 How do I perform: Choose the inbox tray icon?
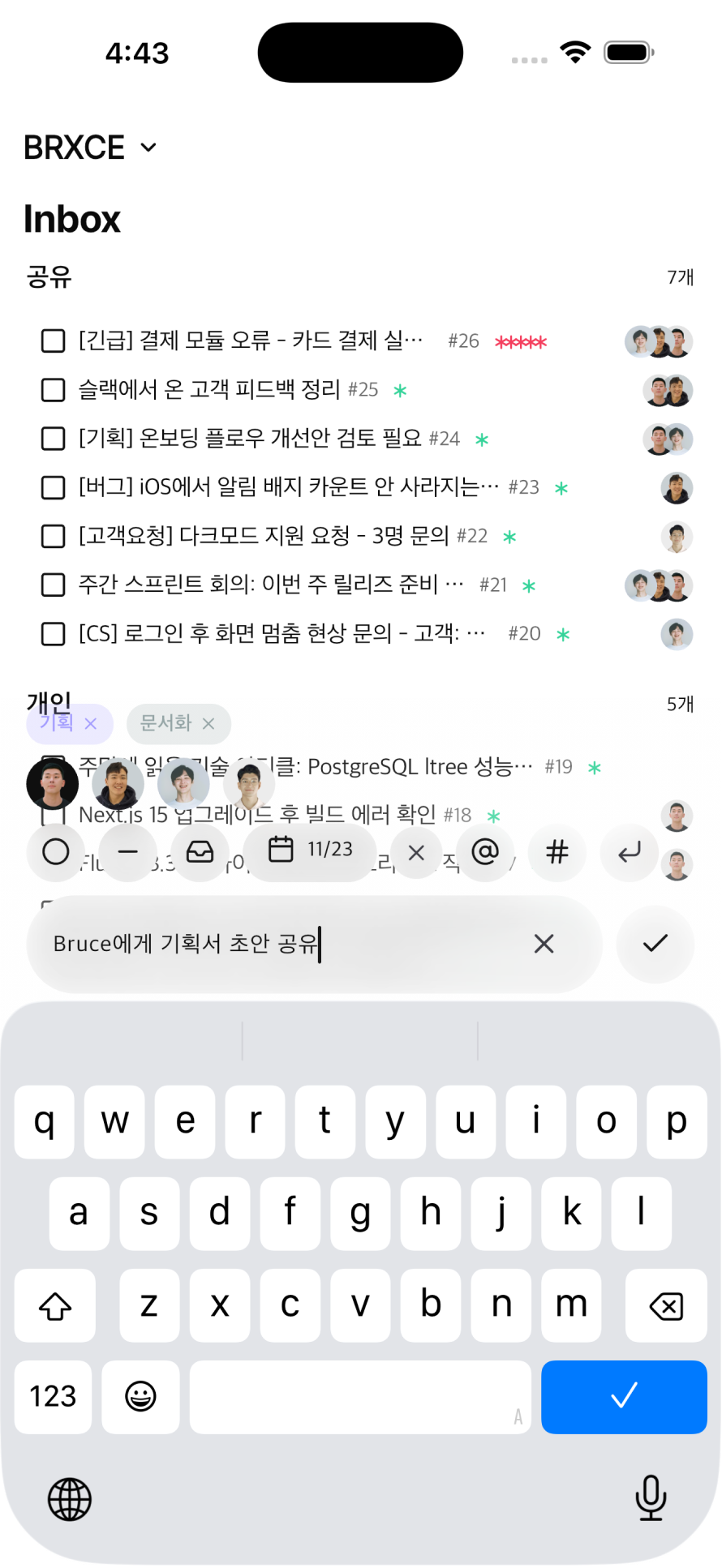tap(200, 852)
